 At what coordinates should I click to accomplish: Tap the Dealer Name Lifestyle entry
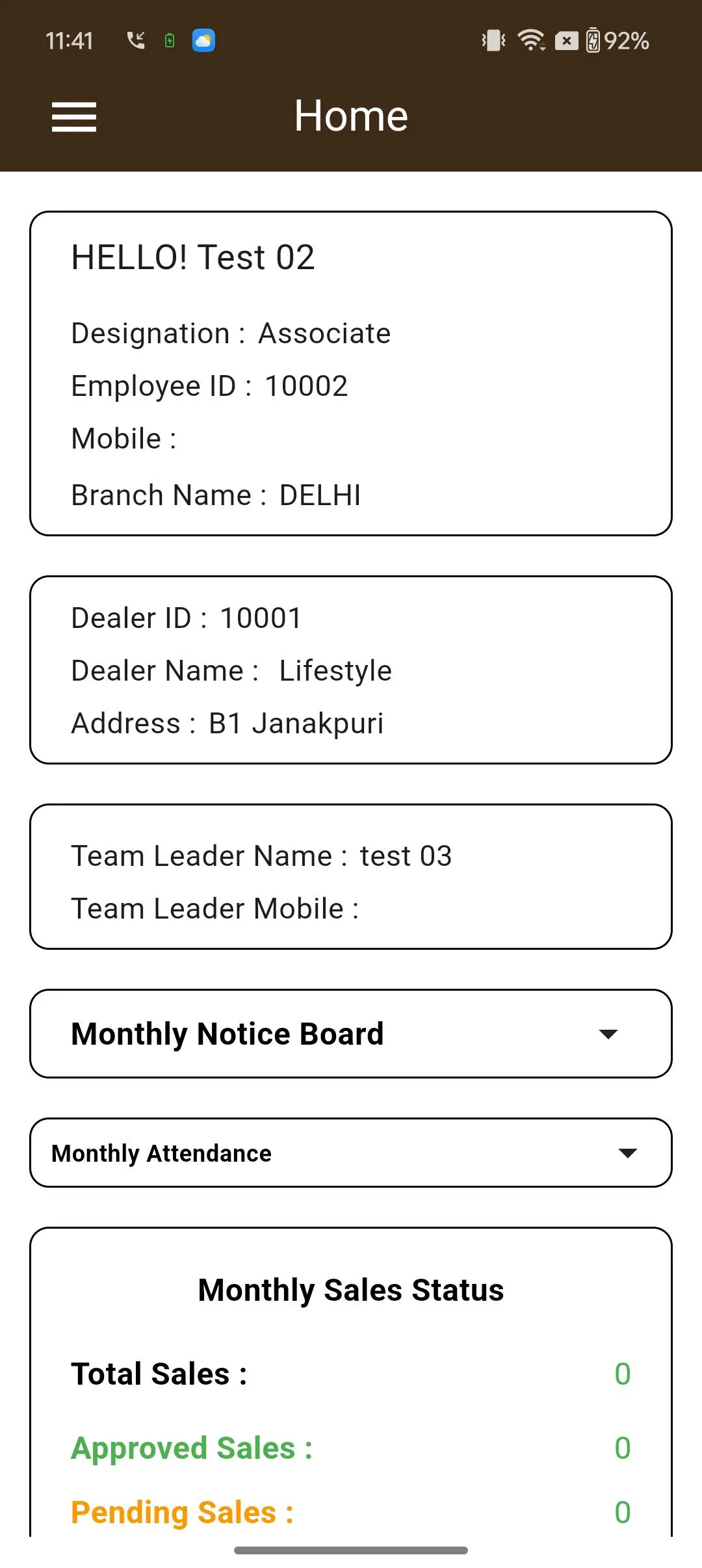tap(231, 670)
